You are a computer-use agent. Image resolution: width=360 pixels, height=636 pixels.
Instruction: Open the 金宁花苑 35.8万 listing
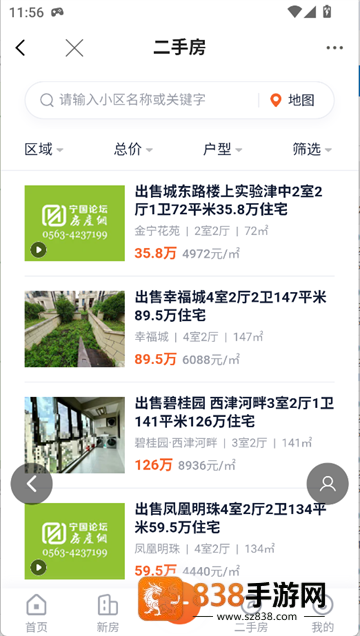pos(180,223)
